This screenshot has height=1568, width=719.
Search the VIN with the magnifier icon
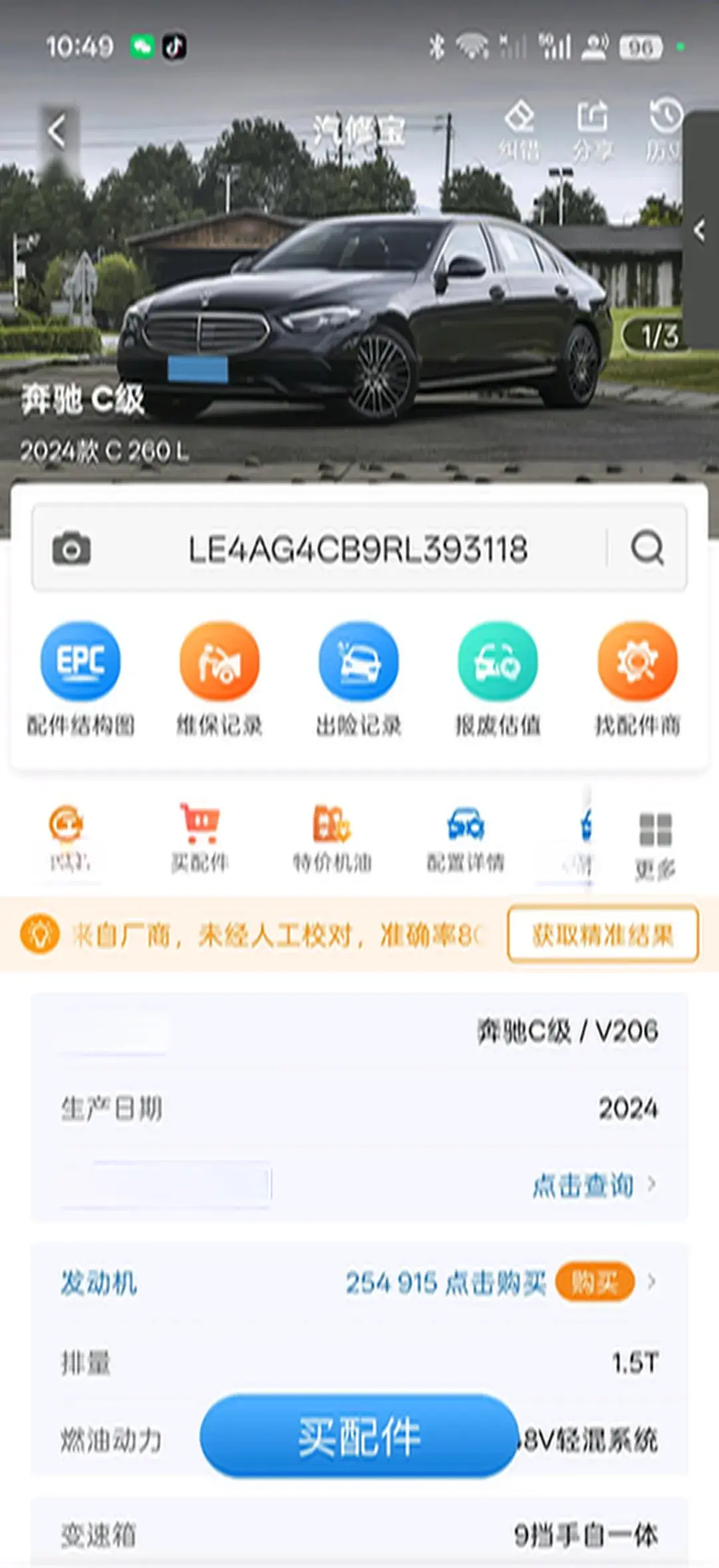click(647, 549)
